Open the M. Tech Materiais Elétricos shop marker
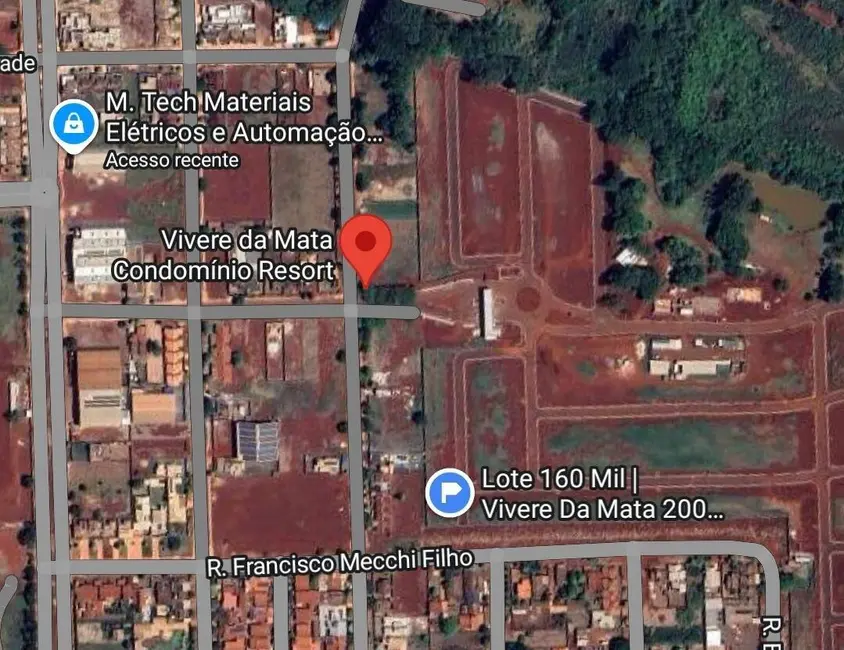Viewport: 844px width, 650px height. click(74, 125)
